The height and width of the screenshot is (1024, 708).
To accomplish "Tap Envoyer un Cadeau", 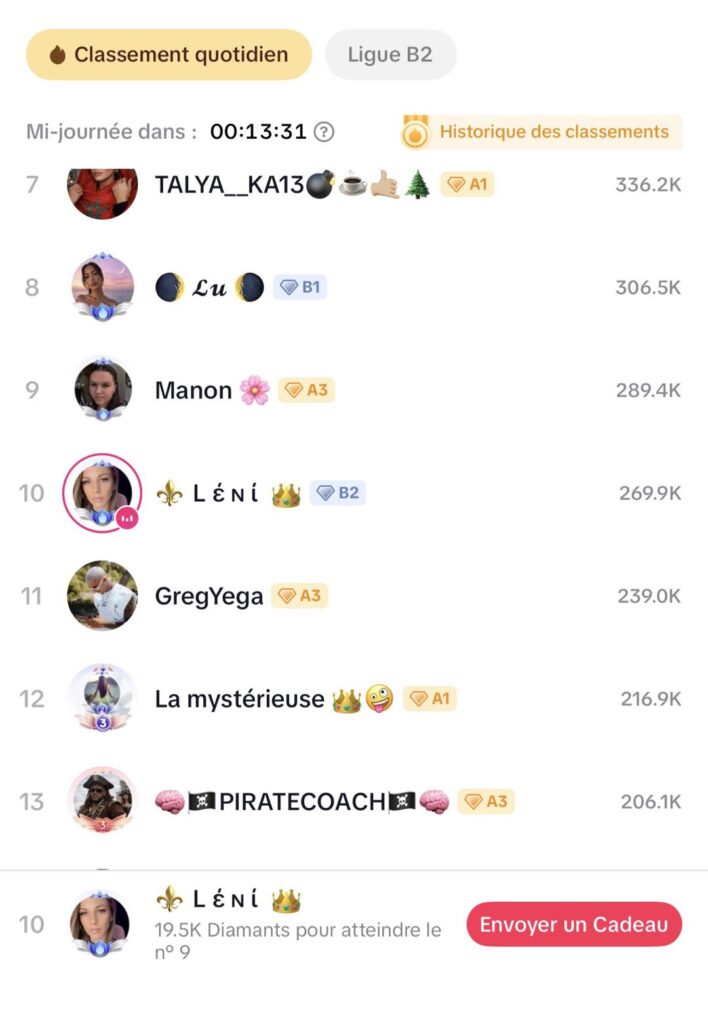I will point(573,924).
